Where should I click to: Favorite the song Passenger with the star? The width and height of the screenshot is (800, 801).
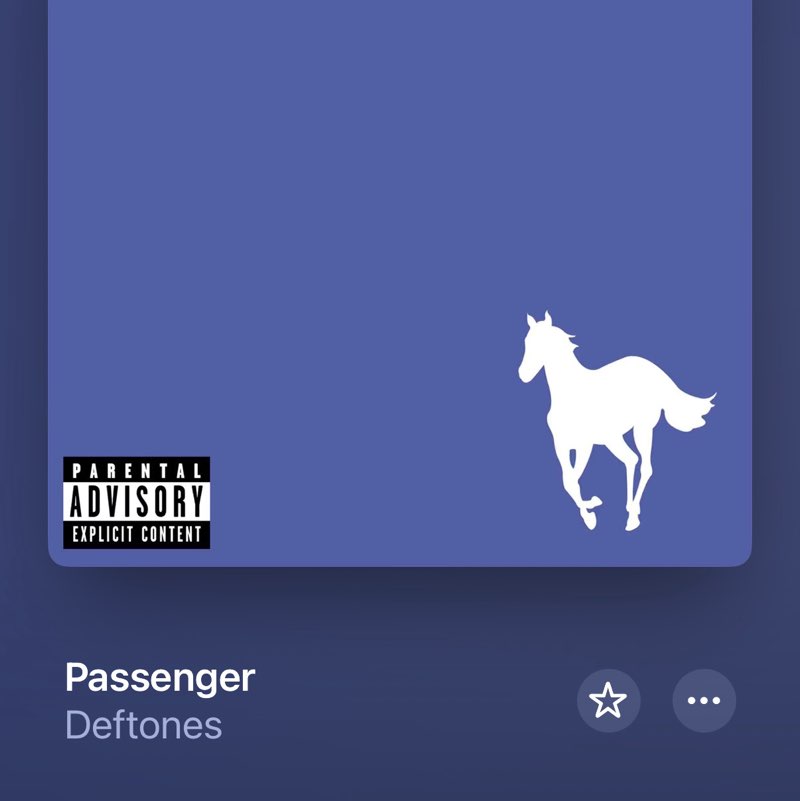(608, 701)
